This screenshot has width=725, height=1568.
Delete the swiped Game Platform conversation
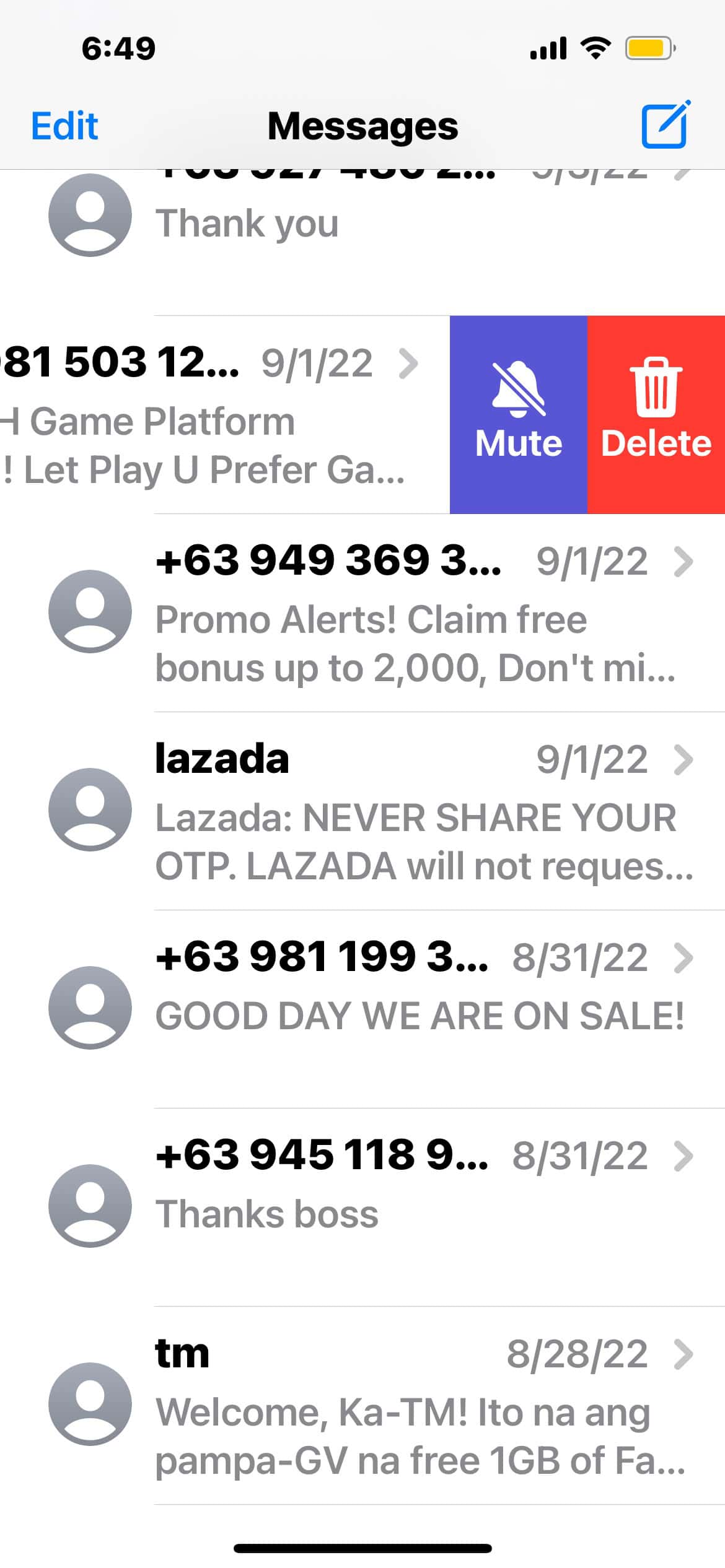coord(656,414)
